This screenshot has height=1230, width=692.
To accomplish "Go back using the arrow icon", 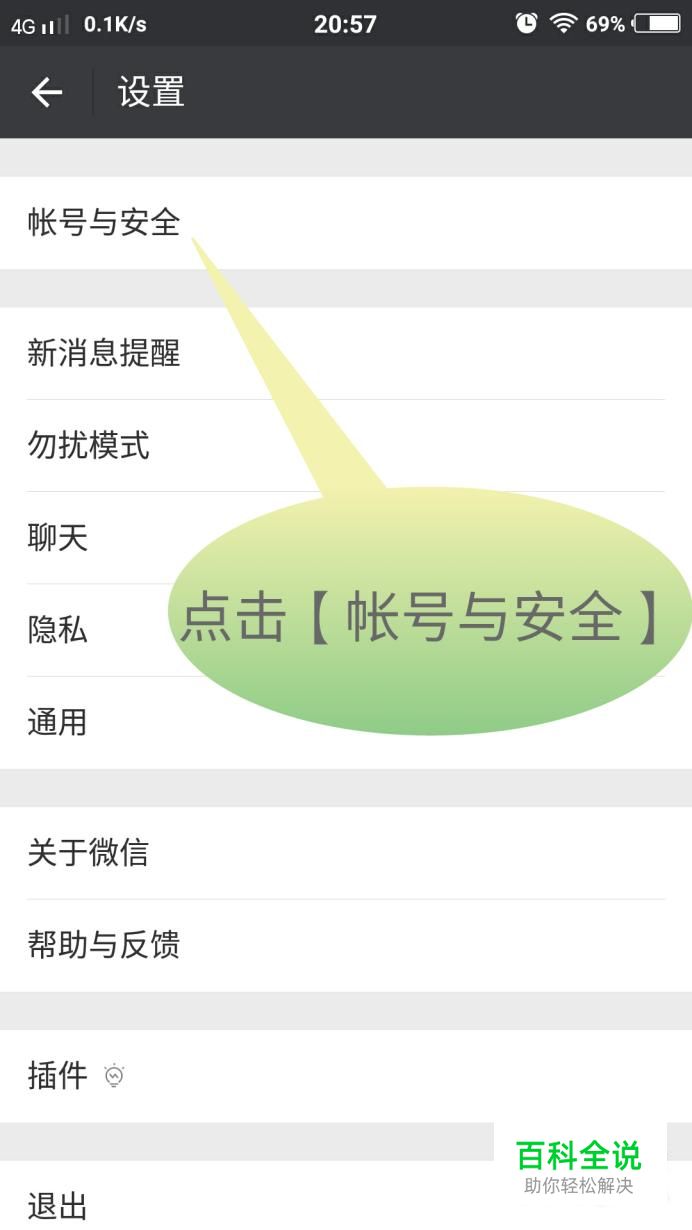I will pos(46,93).
